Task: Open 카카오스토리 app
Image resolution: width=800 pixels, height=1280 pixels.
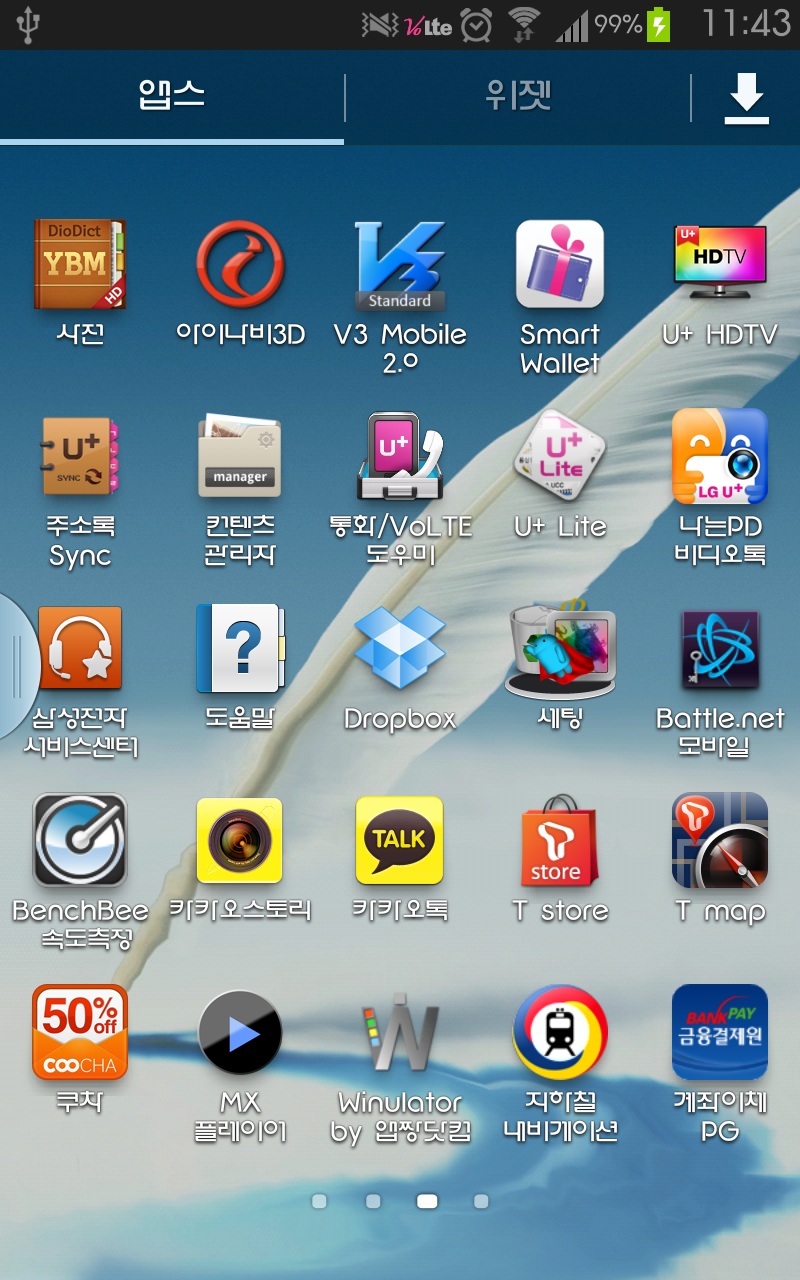Action: (240, 840)
